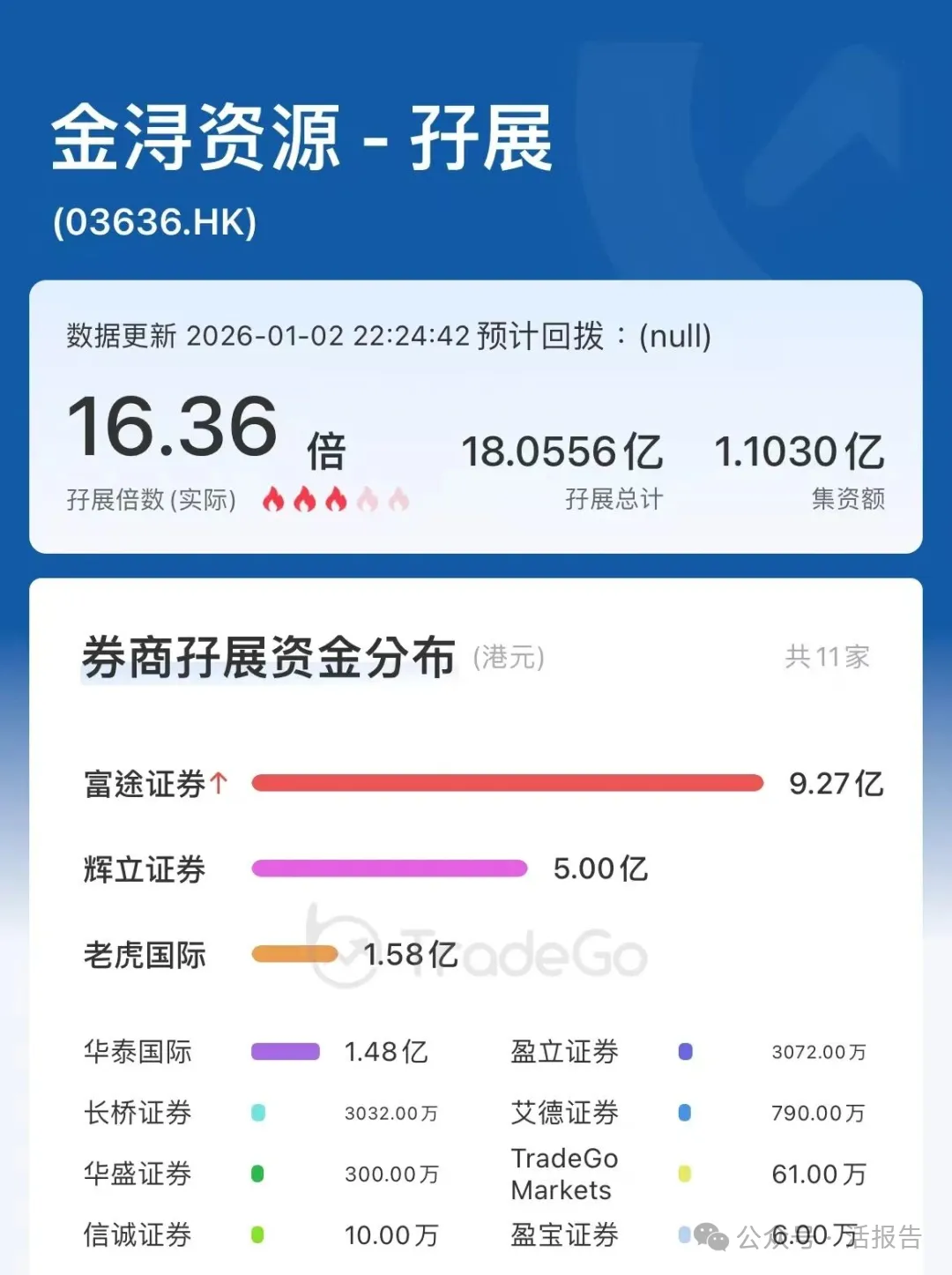Image resolution: width=952 pixels, height=1275 pixels.
Task: Tap the teal dot beside 长桥证券
Action: tap(257, 1114)
